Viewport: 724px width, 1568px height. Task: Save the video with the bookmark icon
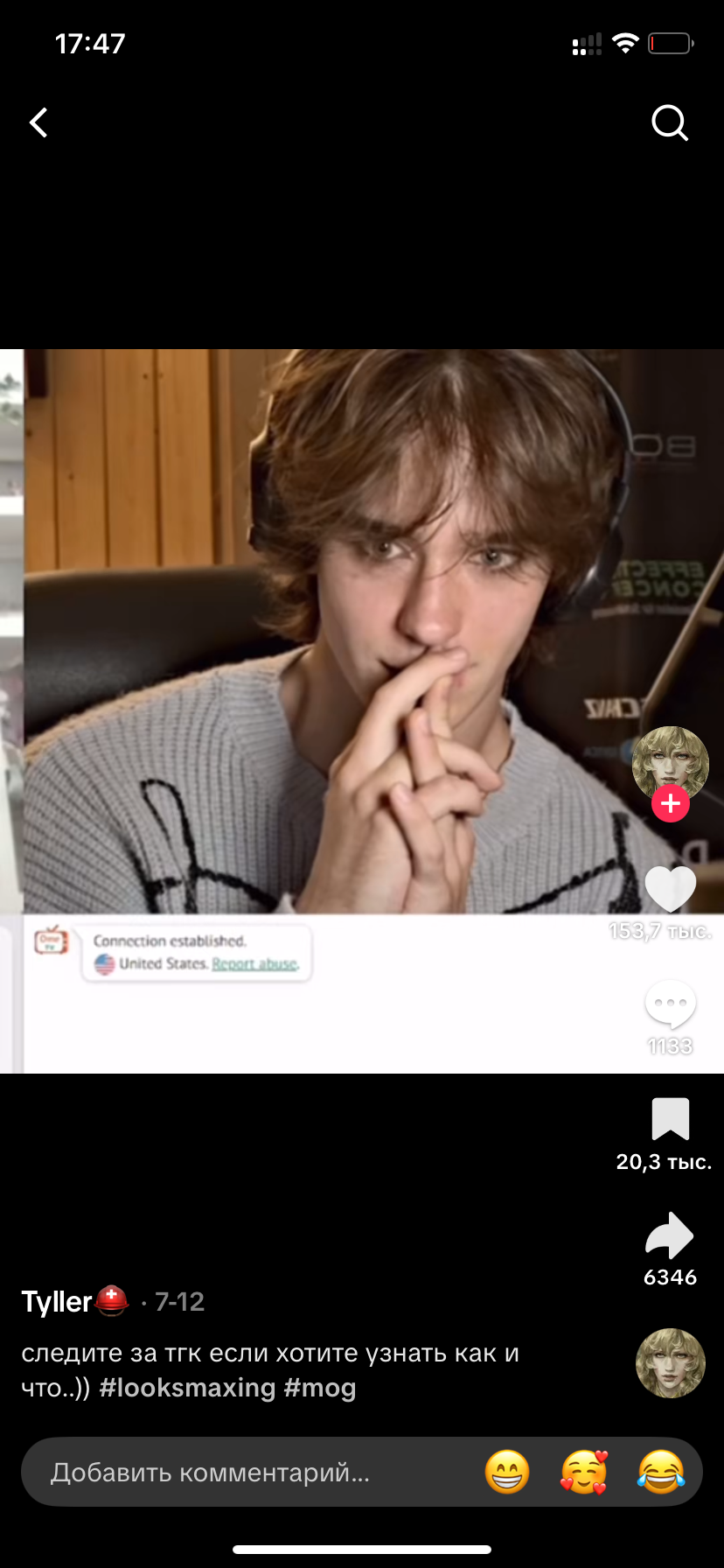coord(671,1120)
